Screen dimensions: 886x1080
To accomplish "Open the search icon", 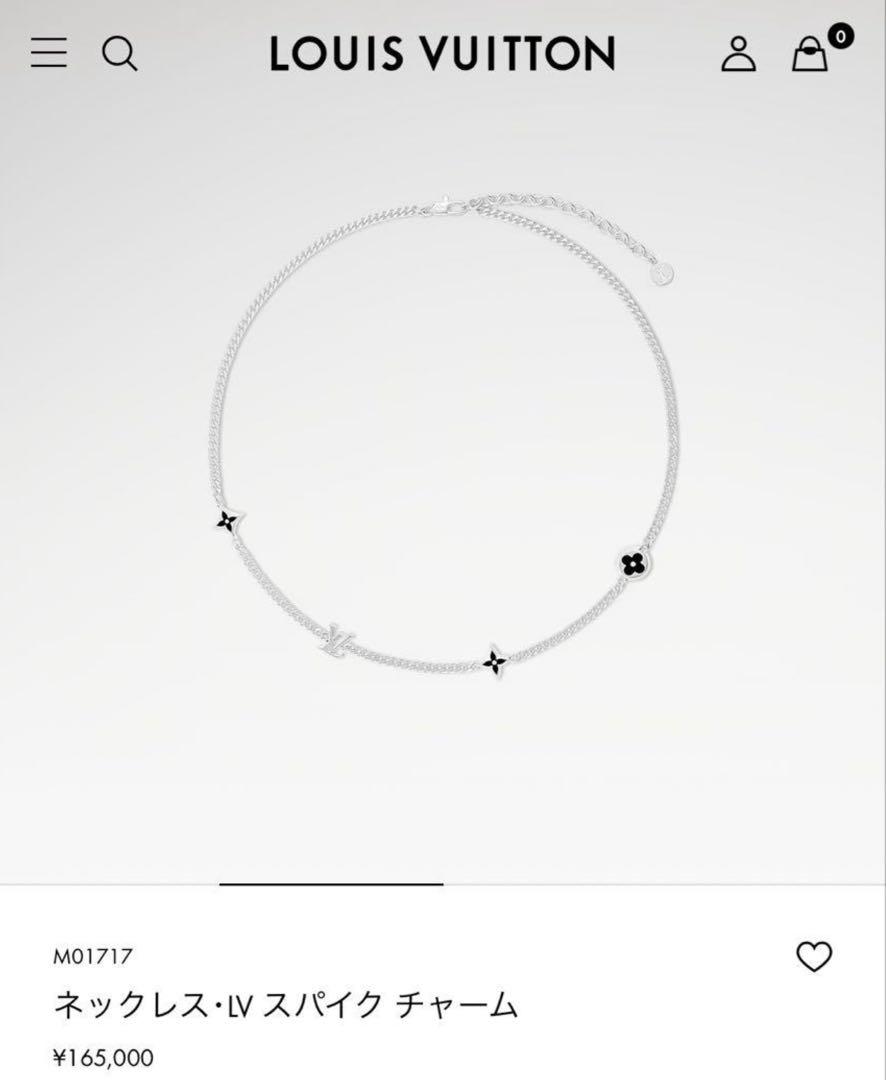I will tap(119, 52).
